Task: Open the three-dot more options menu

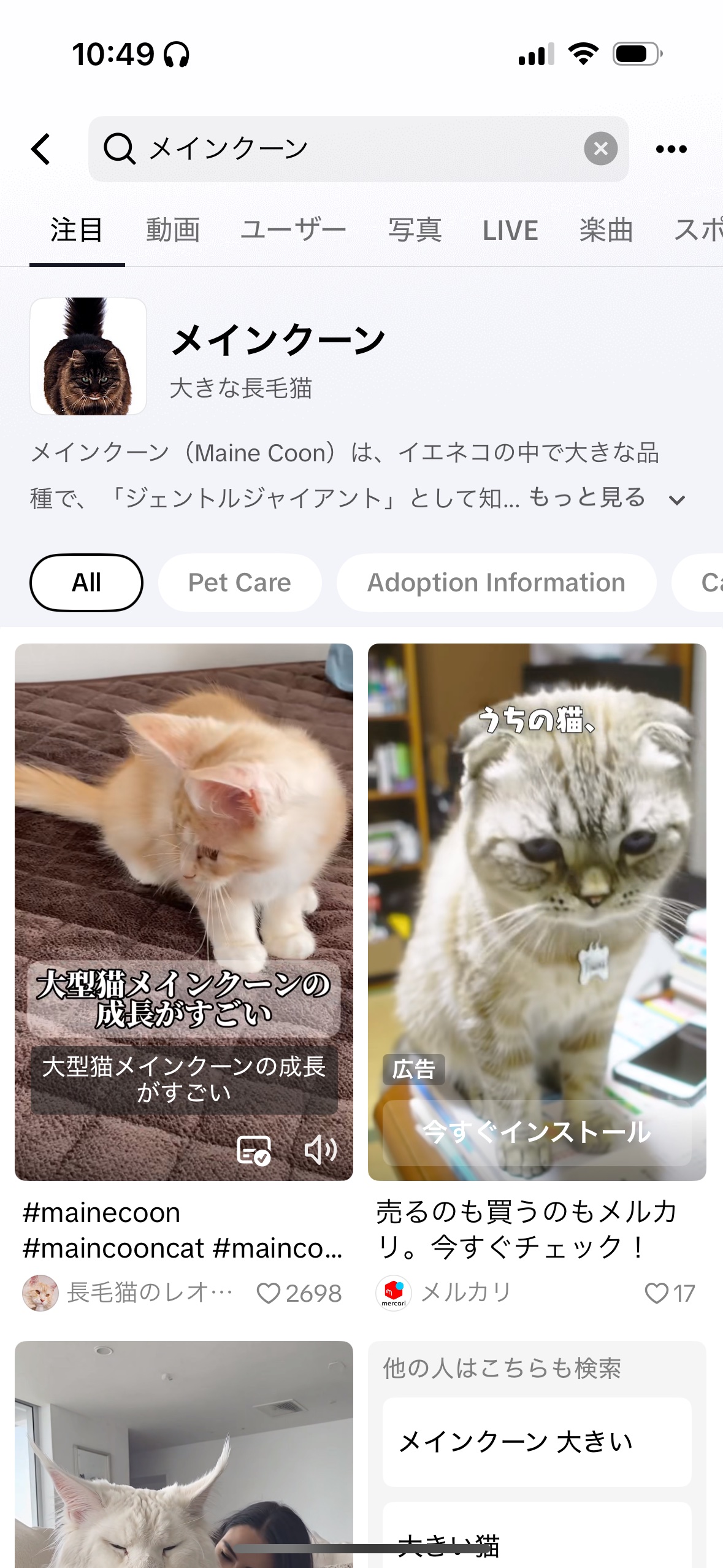Action: 671,149
